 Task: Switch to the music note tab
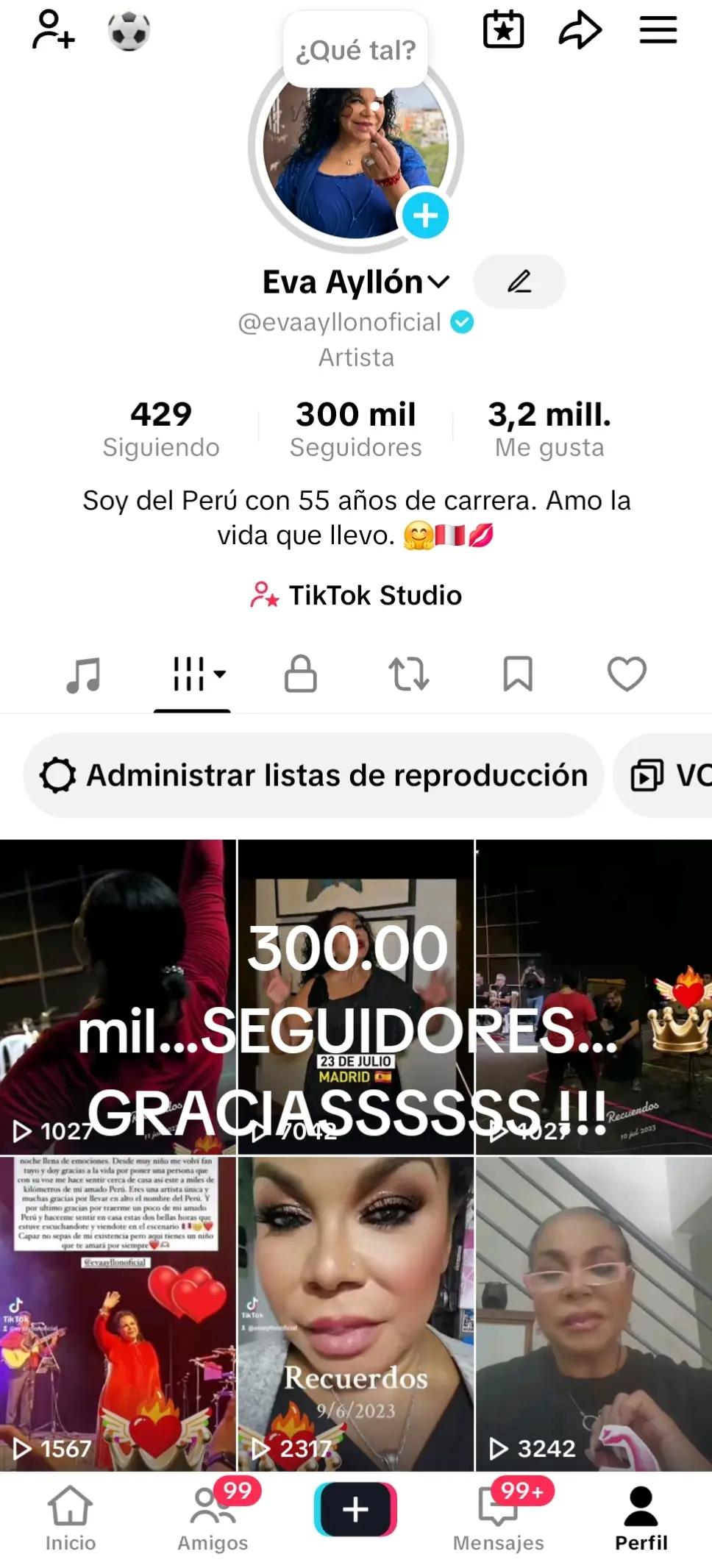point(83,674)
